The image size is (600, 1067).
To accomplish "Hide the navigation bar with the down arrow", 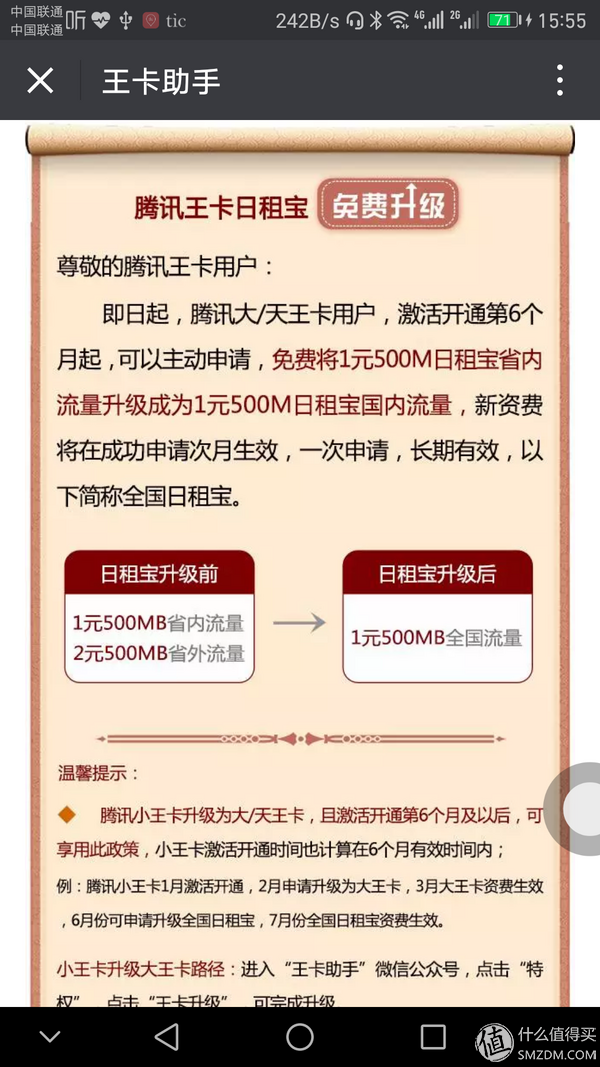I will click(x=50, y=1037).
